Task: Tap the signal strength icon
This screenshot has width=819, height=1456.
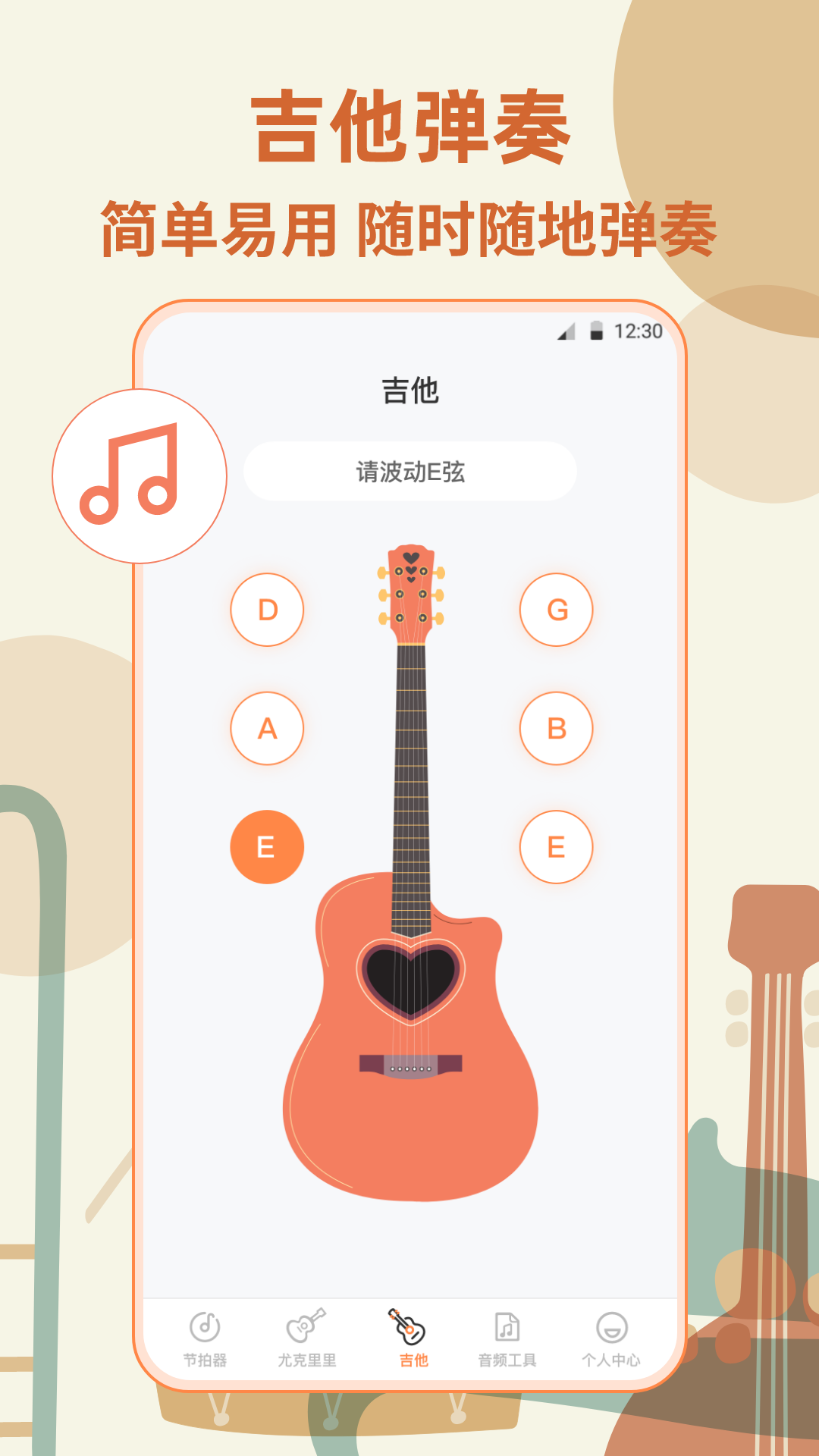Action: click(x=565, y=331)
